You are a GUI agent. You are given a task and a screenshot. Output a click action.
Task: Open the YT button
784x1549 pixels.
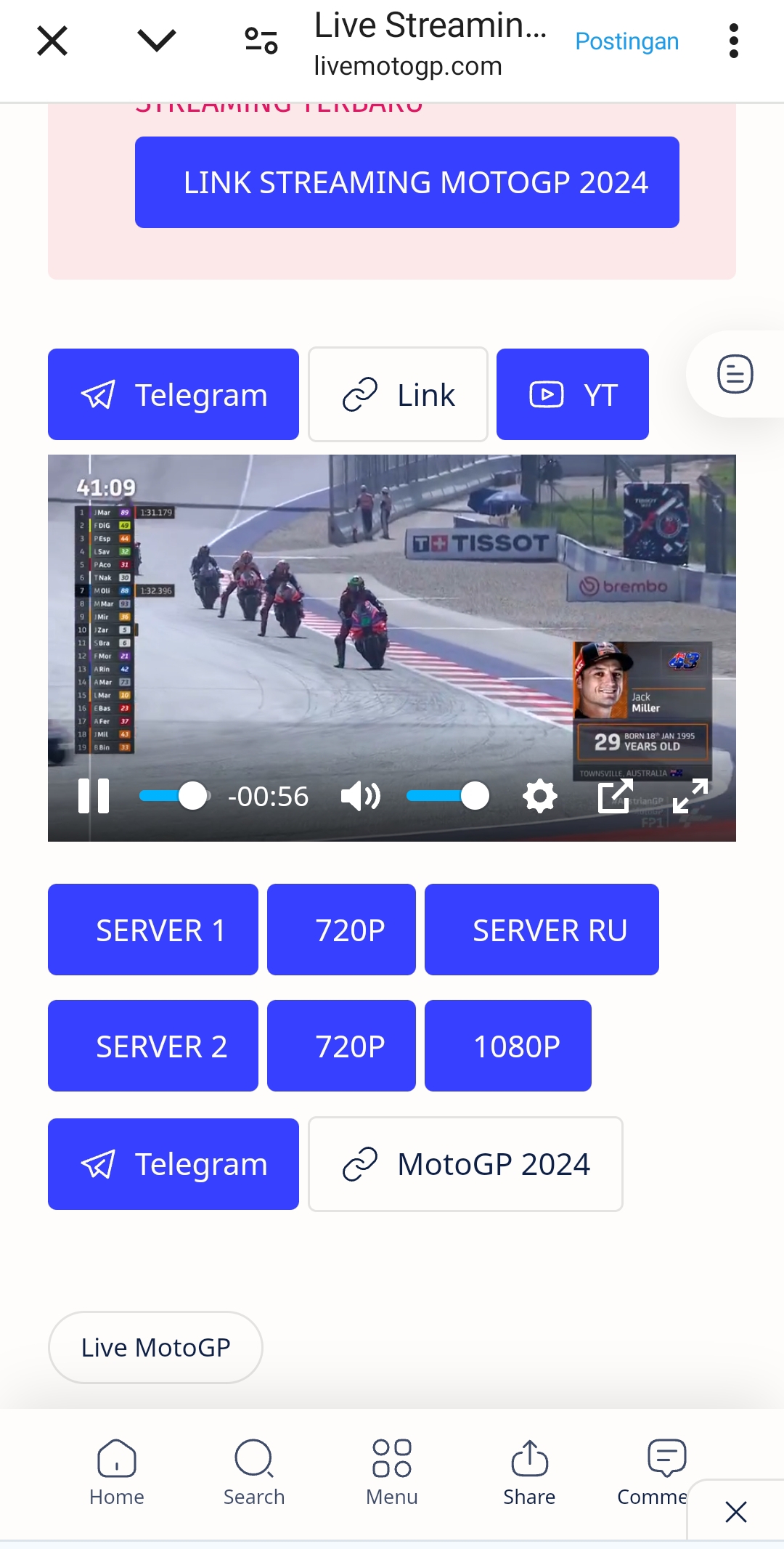click(x=572, y=394)
